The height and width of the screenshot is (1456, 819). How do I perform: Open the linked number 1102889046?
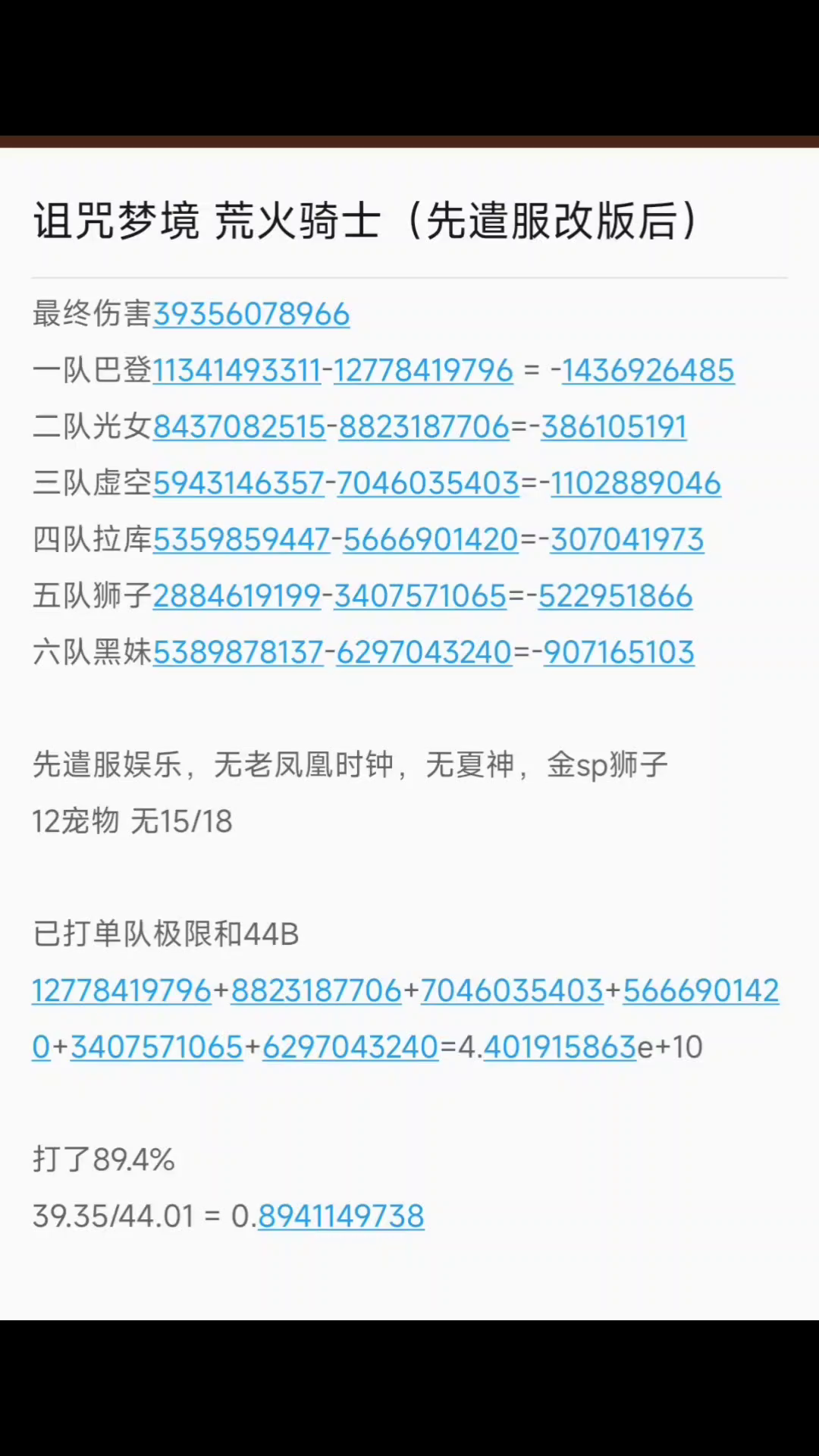pyautogui.click(x=635, y=483)
